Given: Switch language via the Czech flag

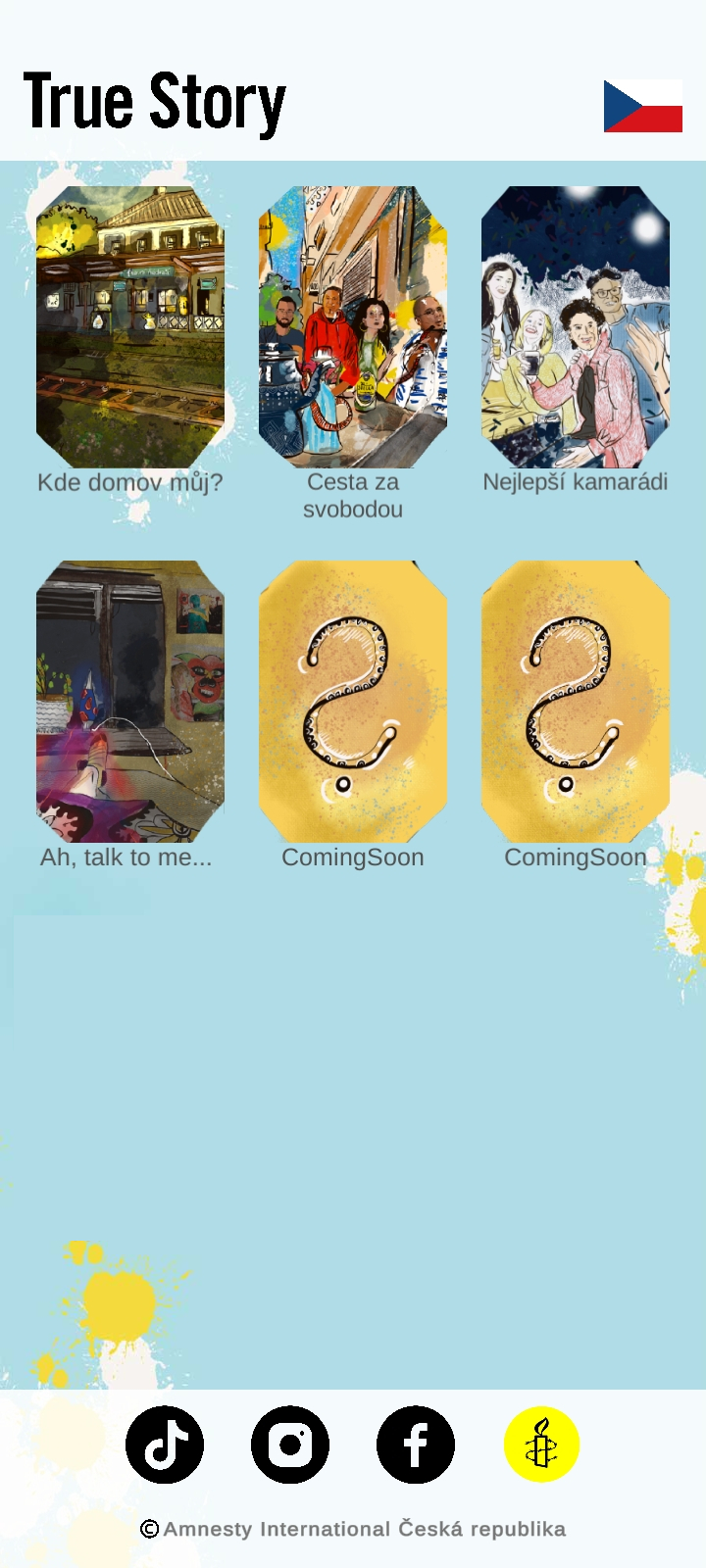Looking at the screenshot, I should tap(642, 106).
